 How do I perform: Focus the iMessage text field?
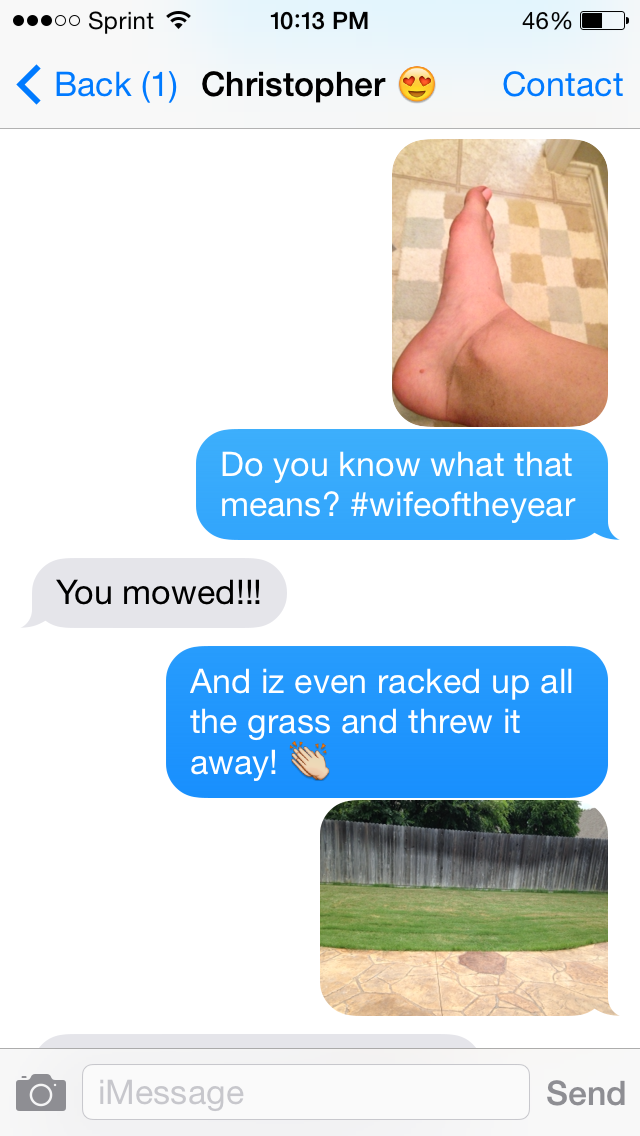point(306,1092)
